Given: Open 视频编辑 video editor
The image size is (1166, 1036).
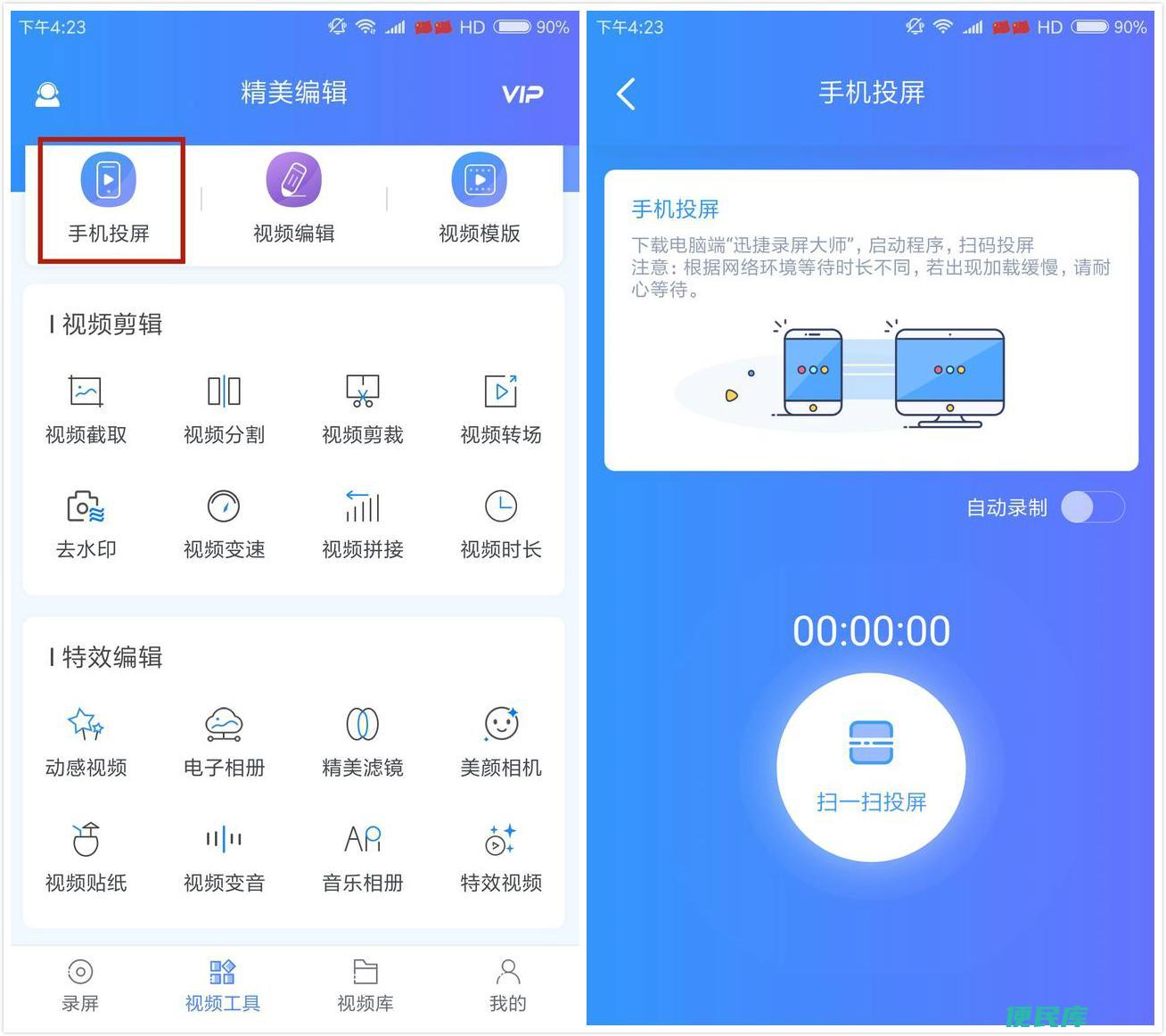Looking at the screenshot, I should point(293,198).
